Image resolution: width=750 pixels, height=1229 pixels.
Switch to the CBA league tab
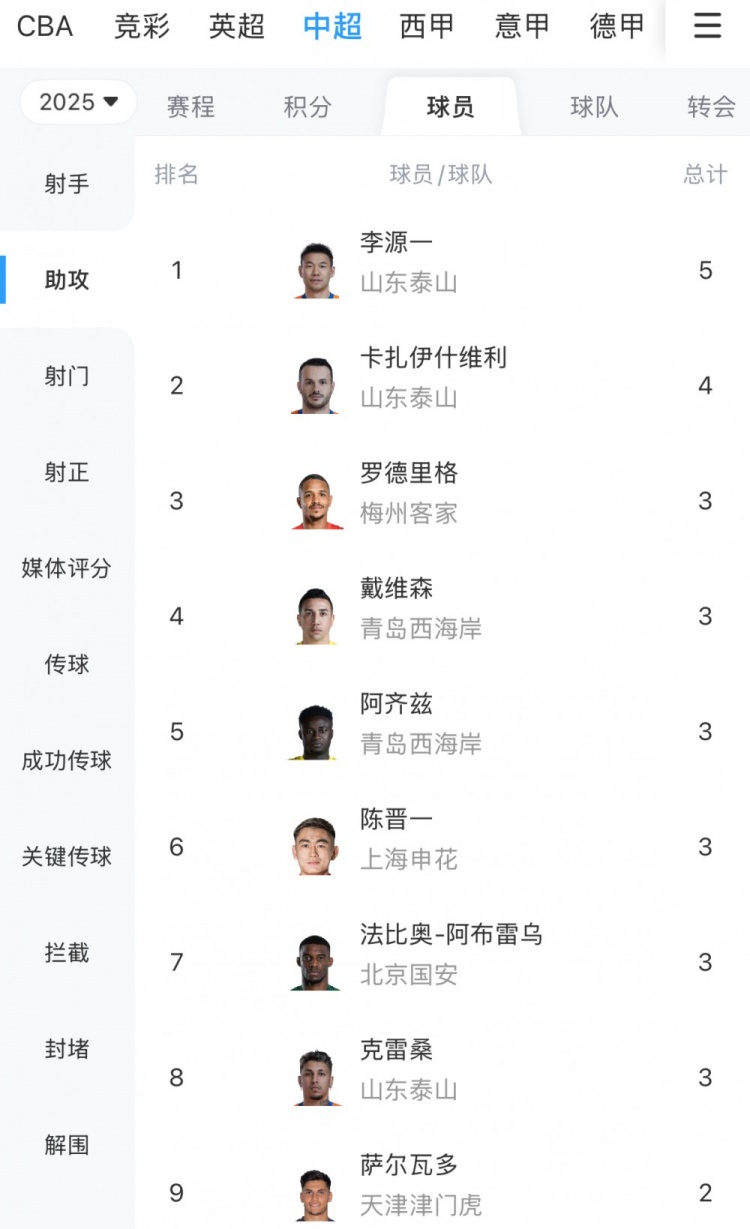45,27
